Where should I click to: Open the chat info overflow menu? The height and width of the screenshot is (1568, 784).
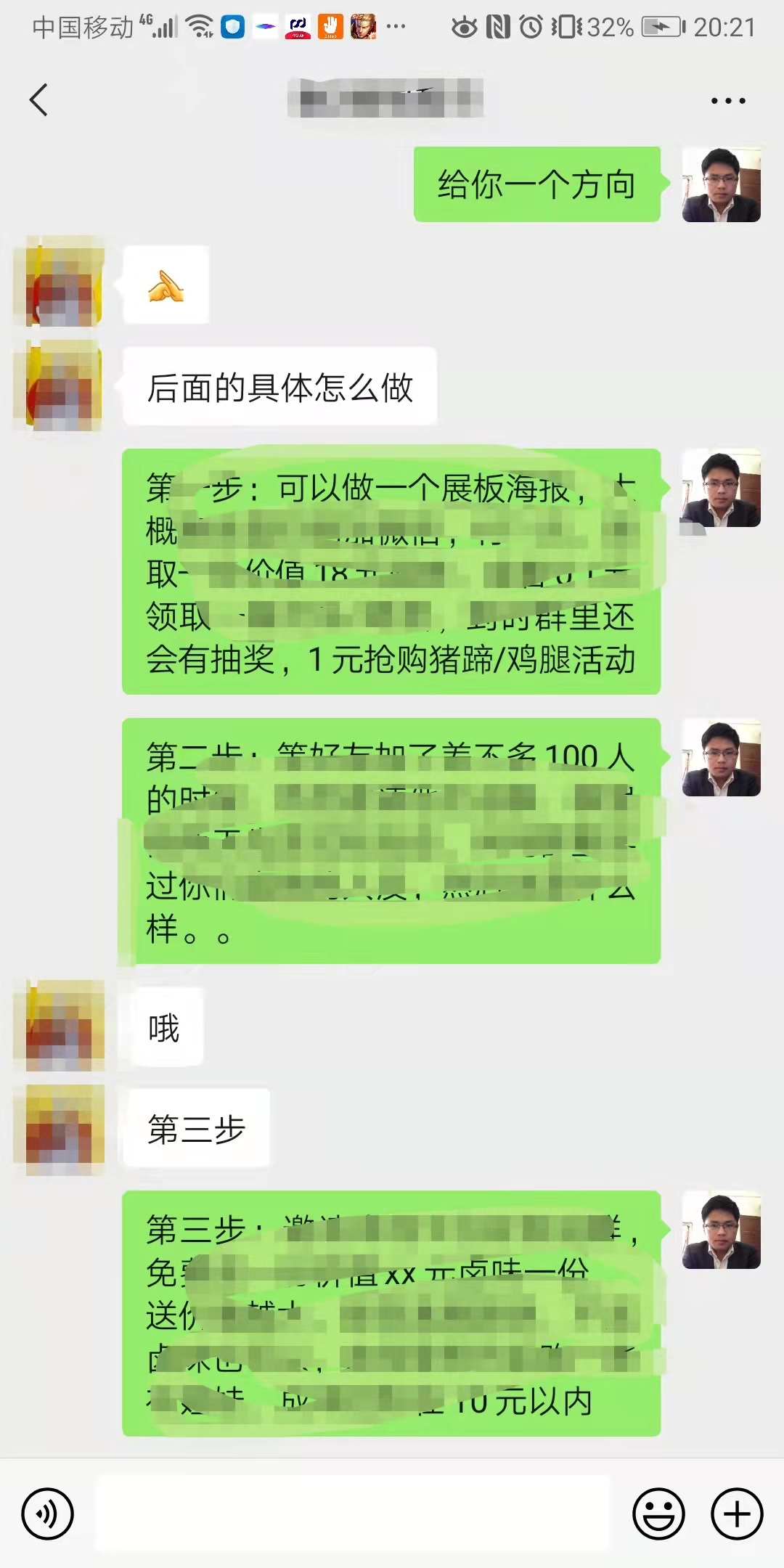pyautogui.click(x=727, y=100)
